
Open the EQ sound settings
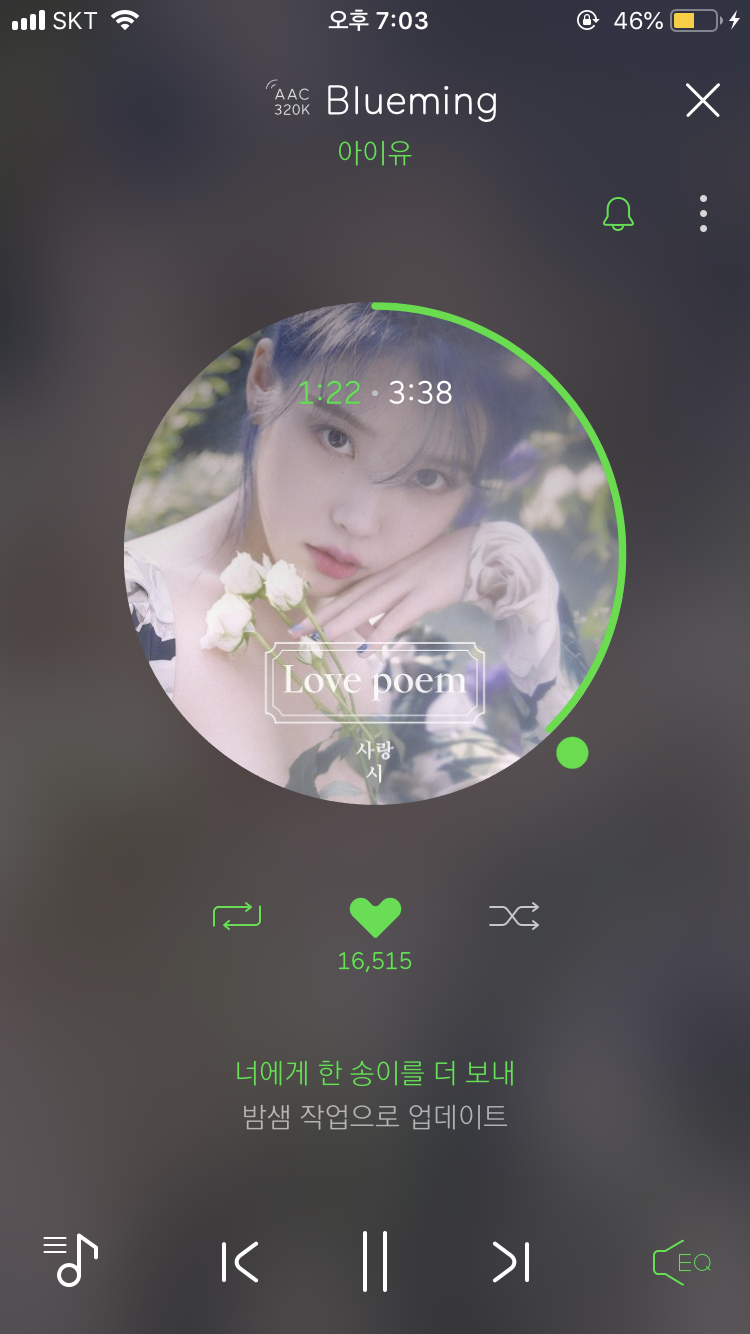[x=682, y=1262]
